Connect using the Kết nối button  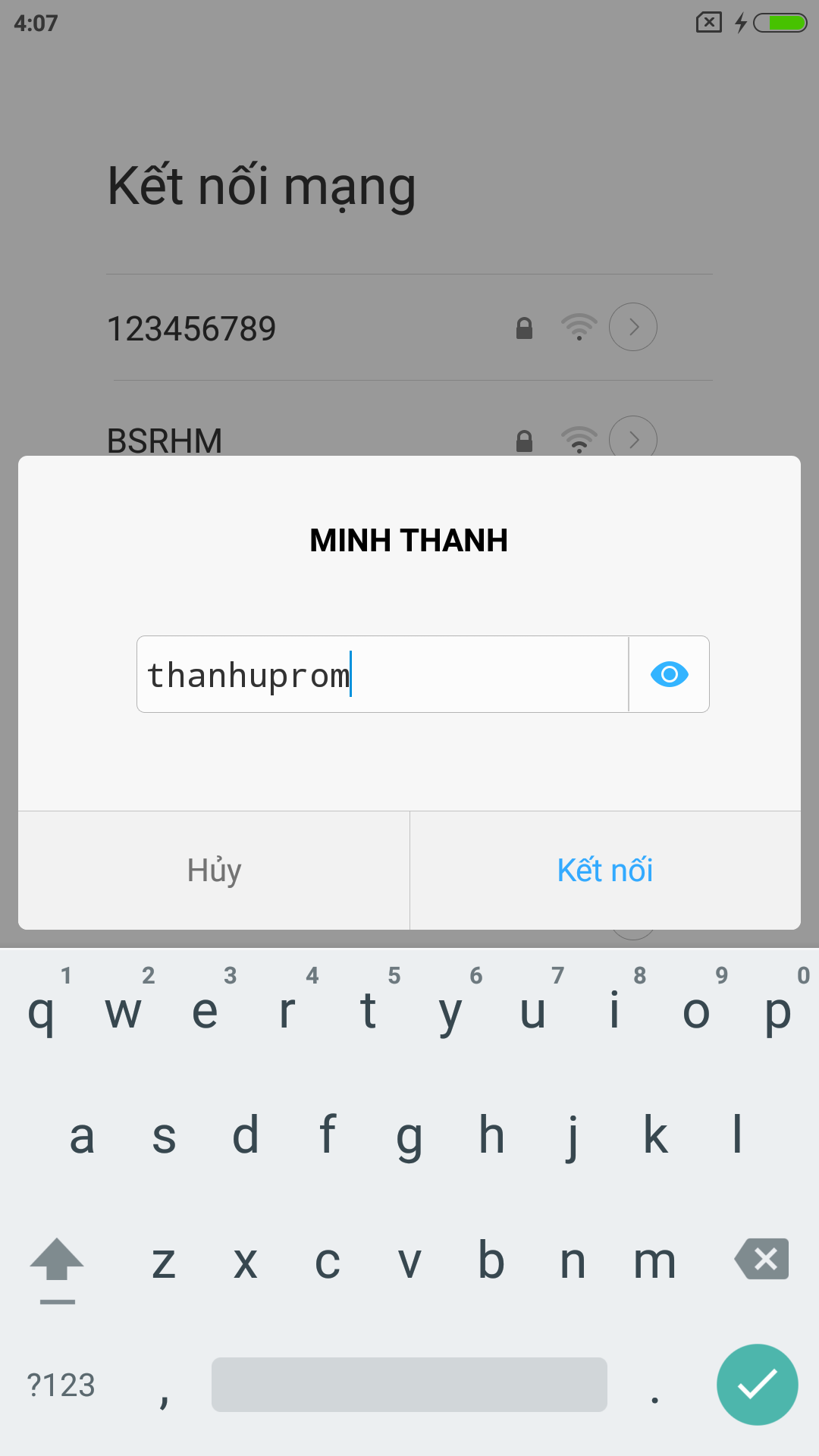[x=605, y=871]
